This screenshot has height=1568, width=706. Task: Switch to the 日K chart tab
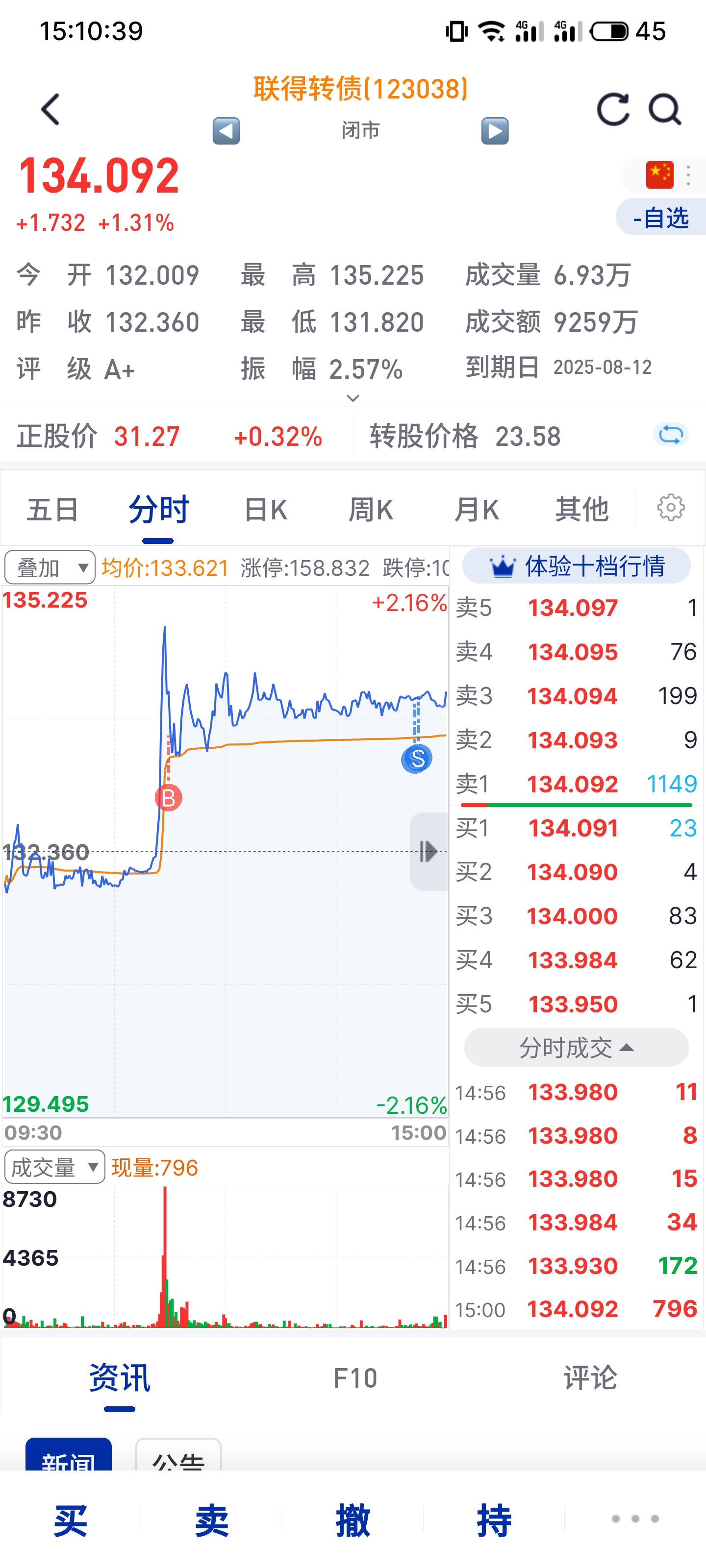[265, 509]
